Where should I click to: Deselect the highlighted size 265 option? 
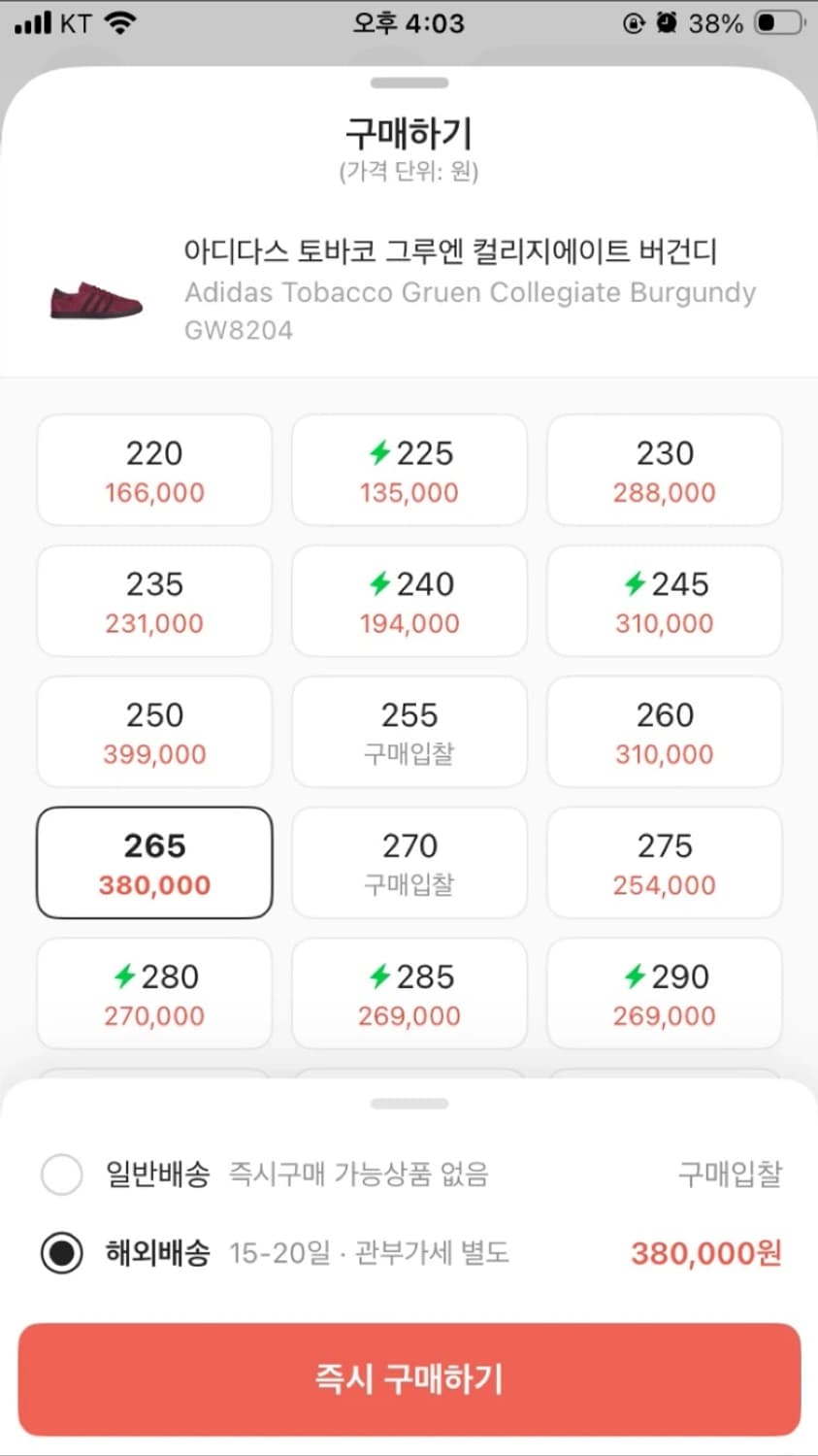click(153, 862)
